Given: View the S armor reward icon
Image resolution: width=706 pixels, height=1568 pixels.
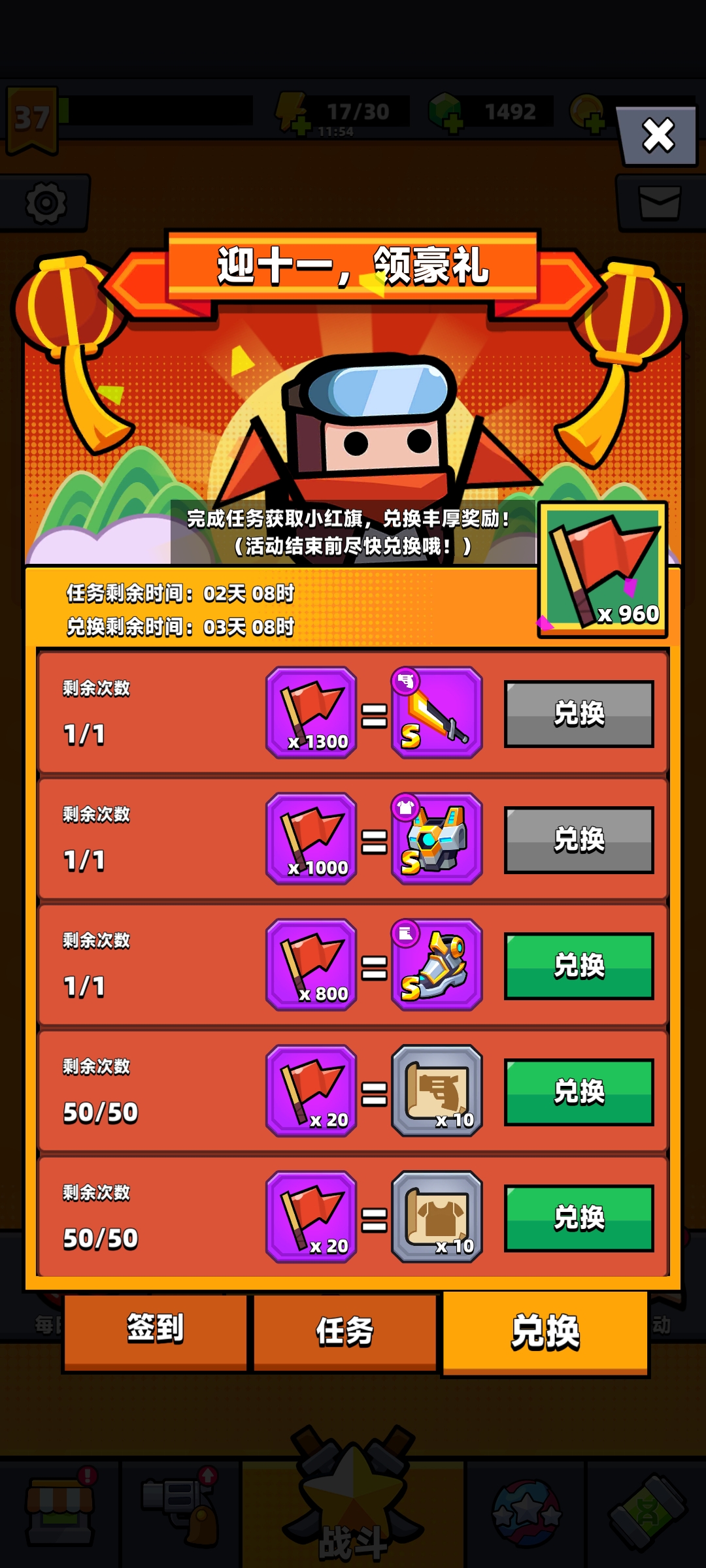Looking at the screenshot, I should pyautogui.click(x=437, y=839).
